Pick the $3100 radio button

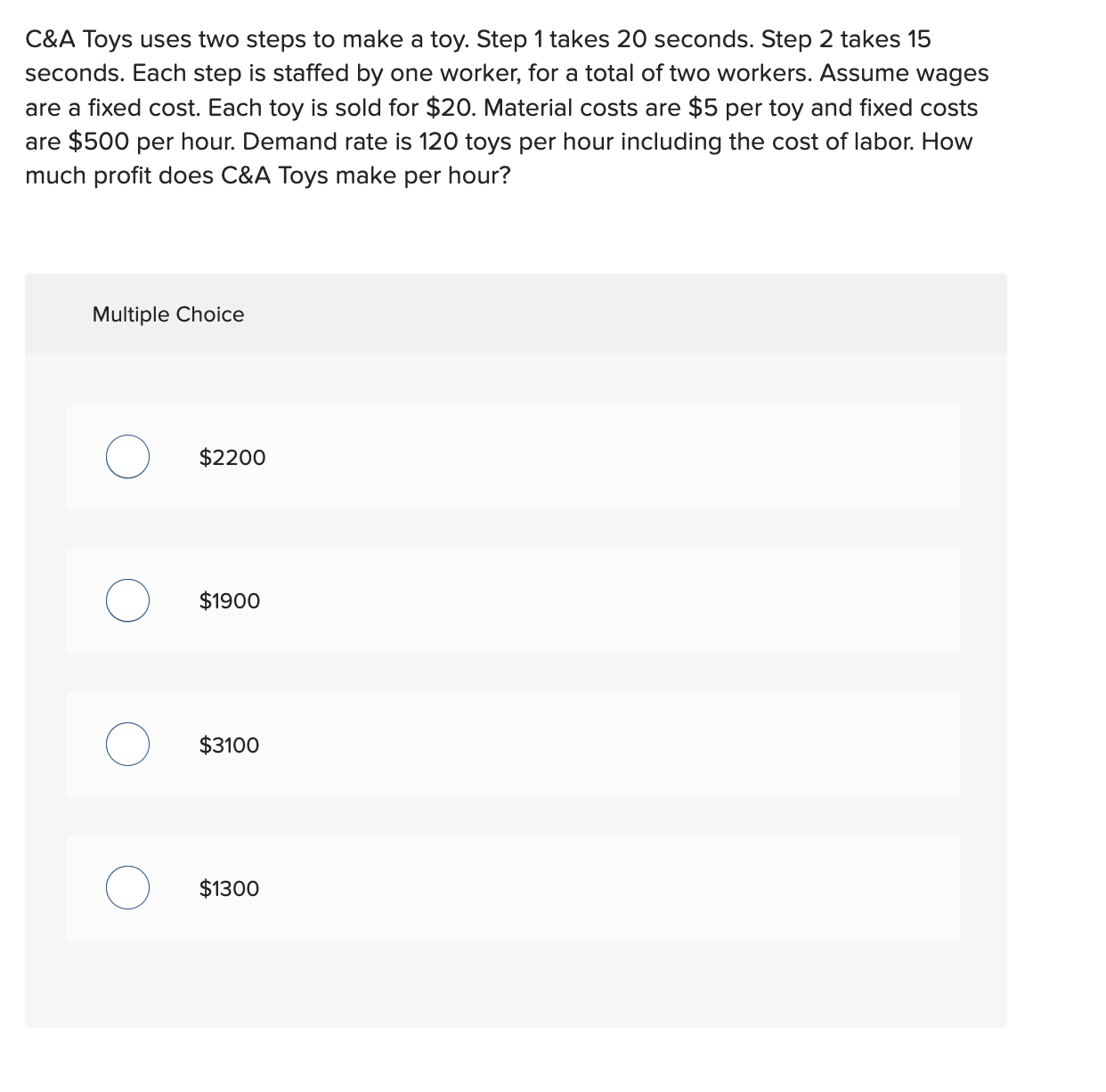tap(127, 745)
